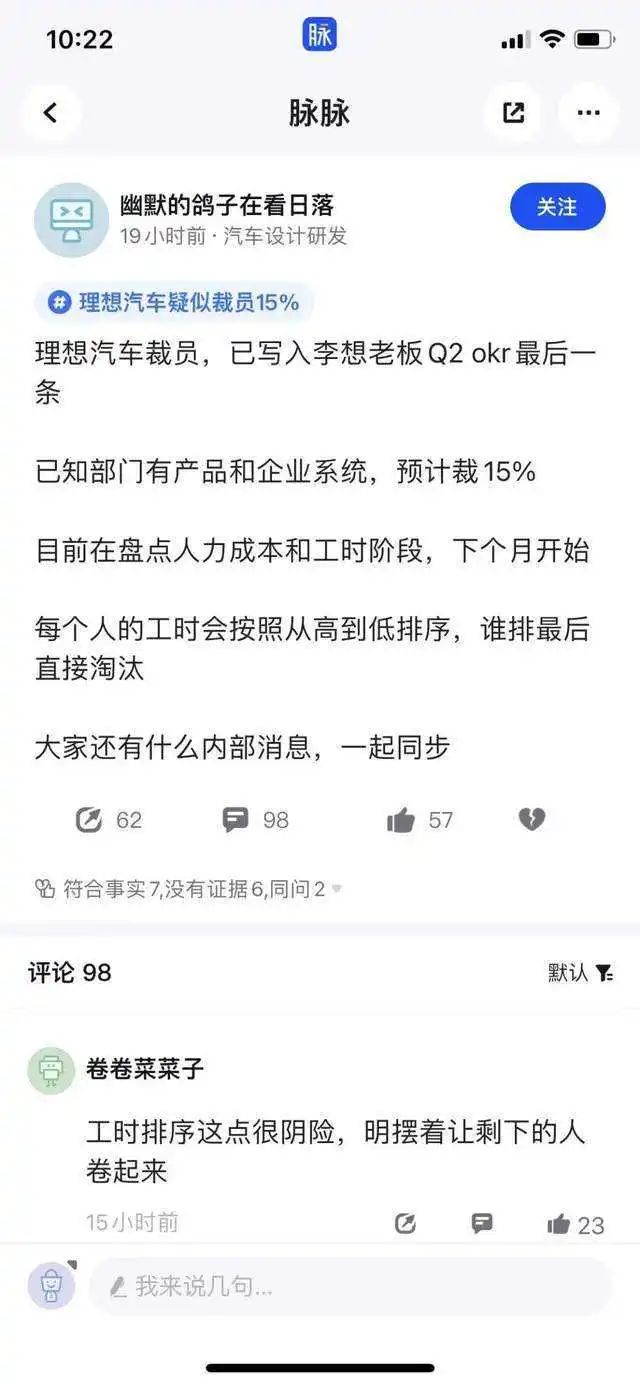Go back using the top-left arrow
Viewport: 640px width, 1386px height.
(51, 113)
